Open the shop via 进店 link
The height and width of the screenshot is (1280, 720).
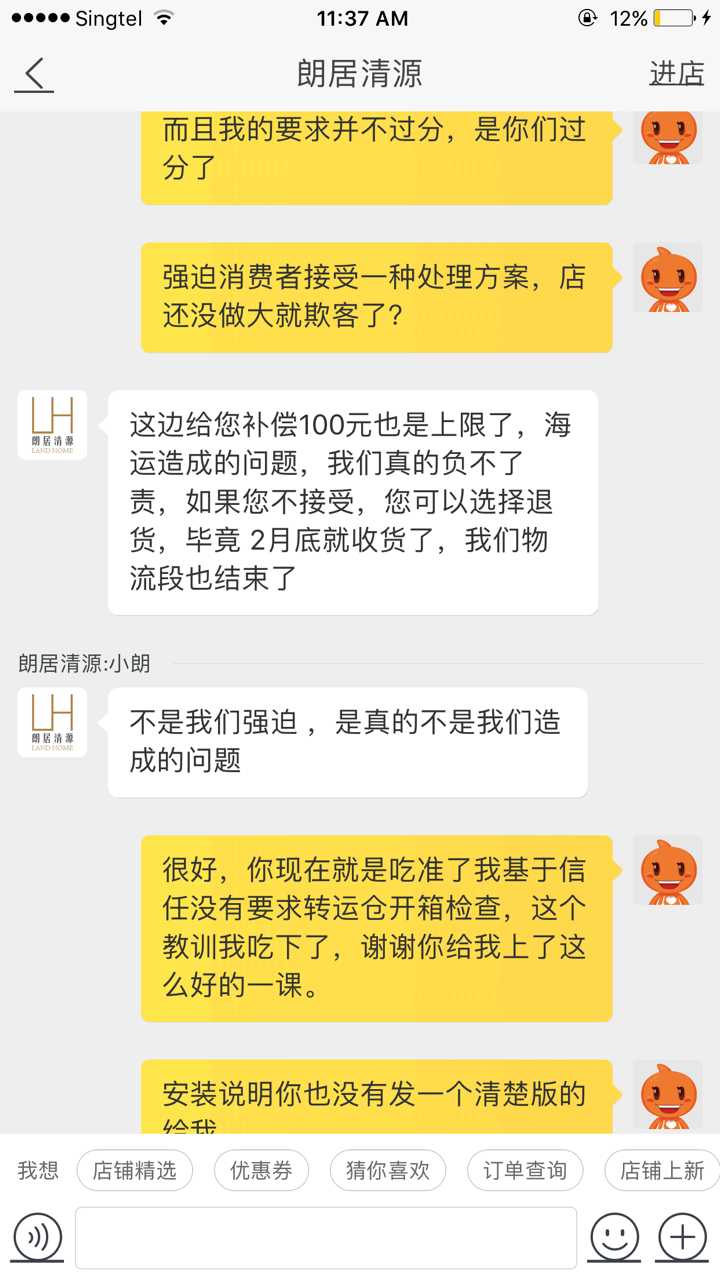[677, 73]
